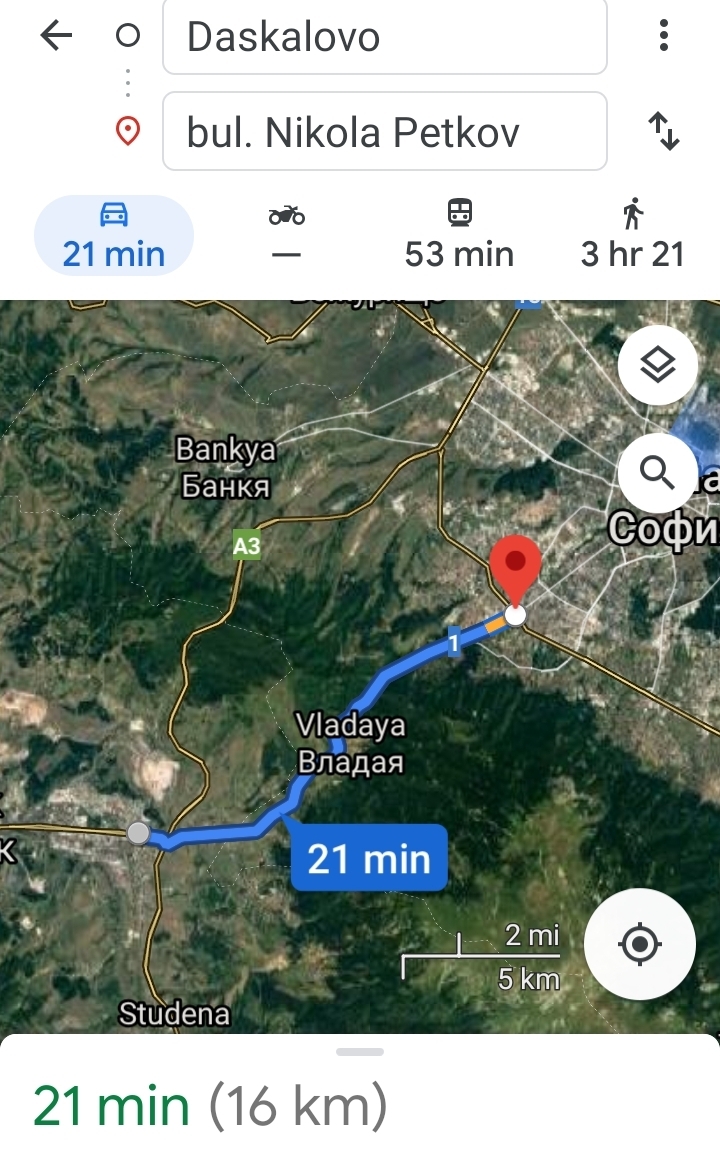Tap the 21 min route label
Viewport: 720px width, 1155px height.
tap(369, 858)
